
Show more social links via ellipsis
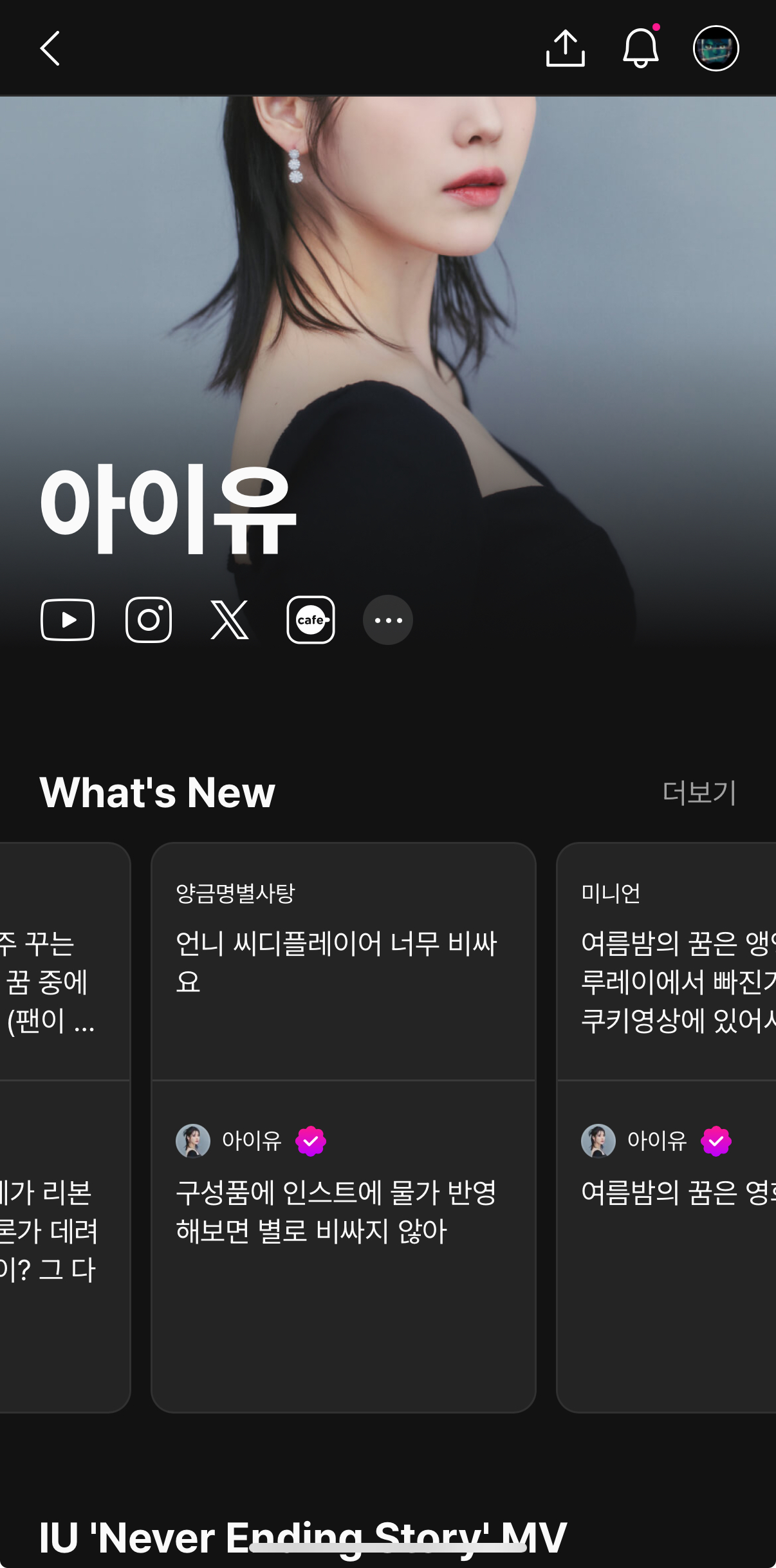pyautogui.click(x=388, y=620)
